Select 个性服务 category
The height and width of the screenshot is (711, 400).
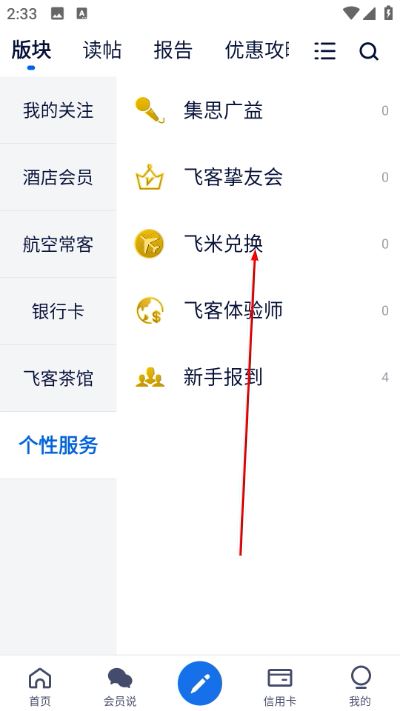58,445
